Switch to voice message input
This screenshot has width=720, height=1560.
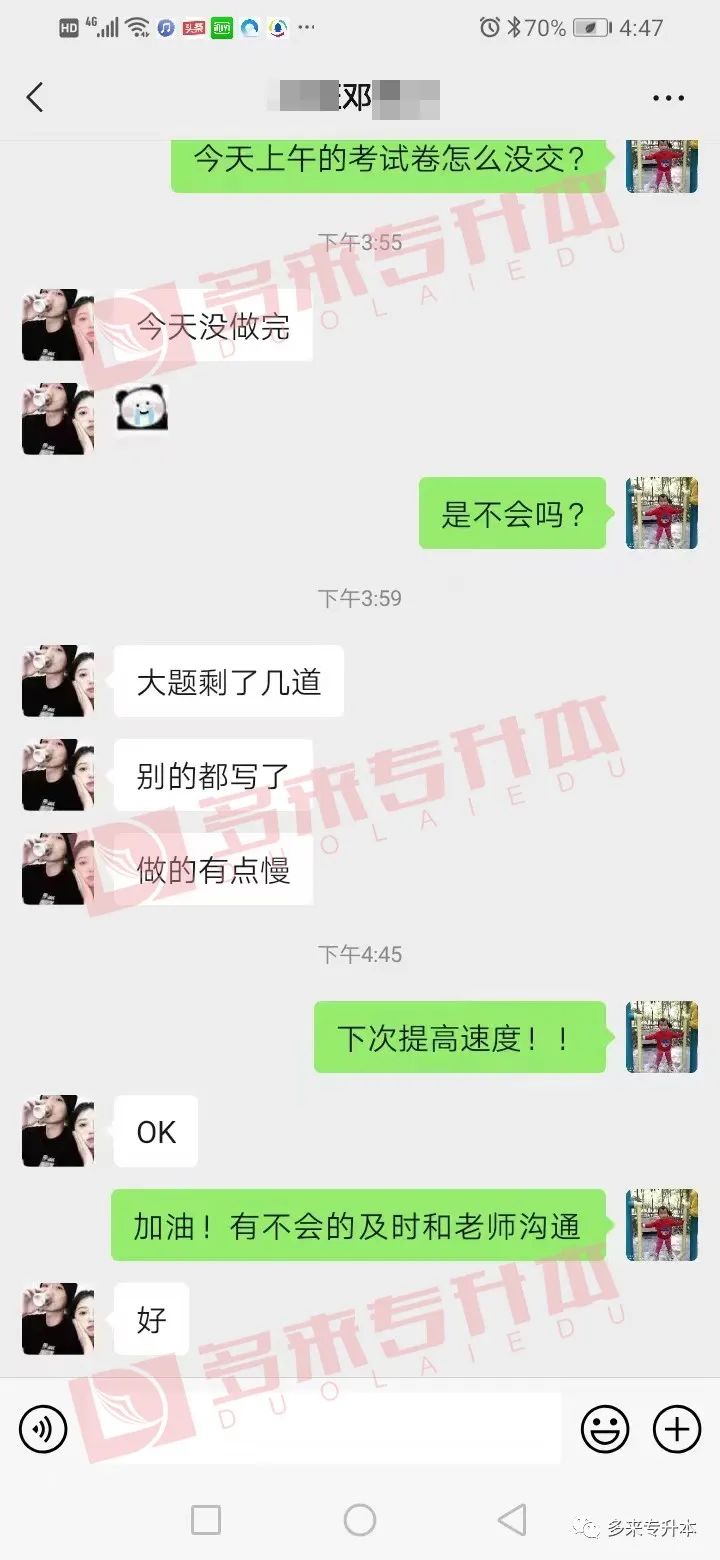[43, 1428]
